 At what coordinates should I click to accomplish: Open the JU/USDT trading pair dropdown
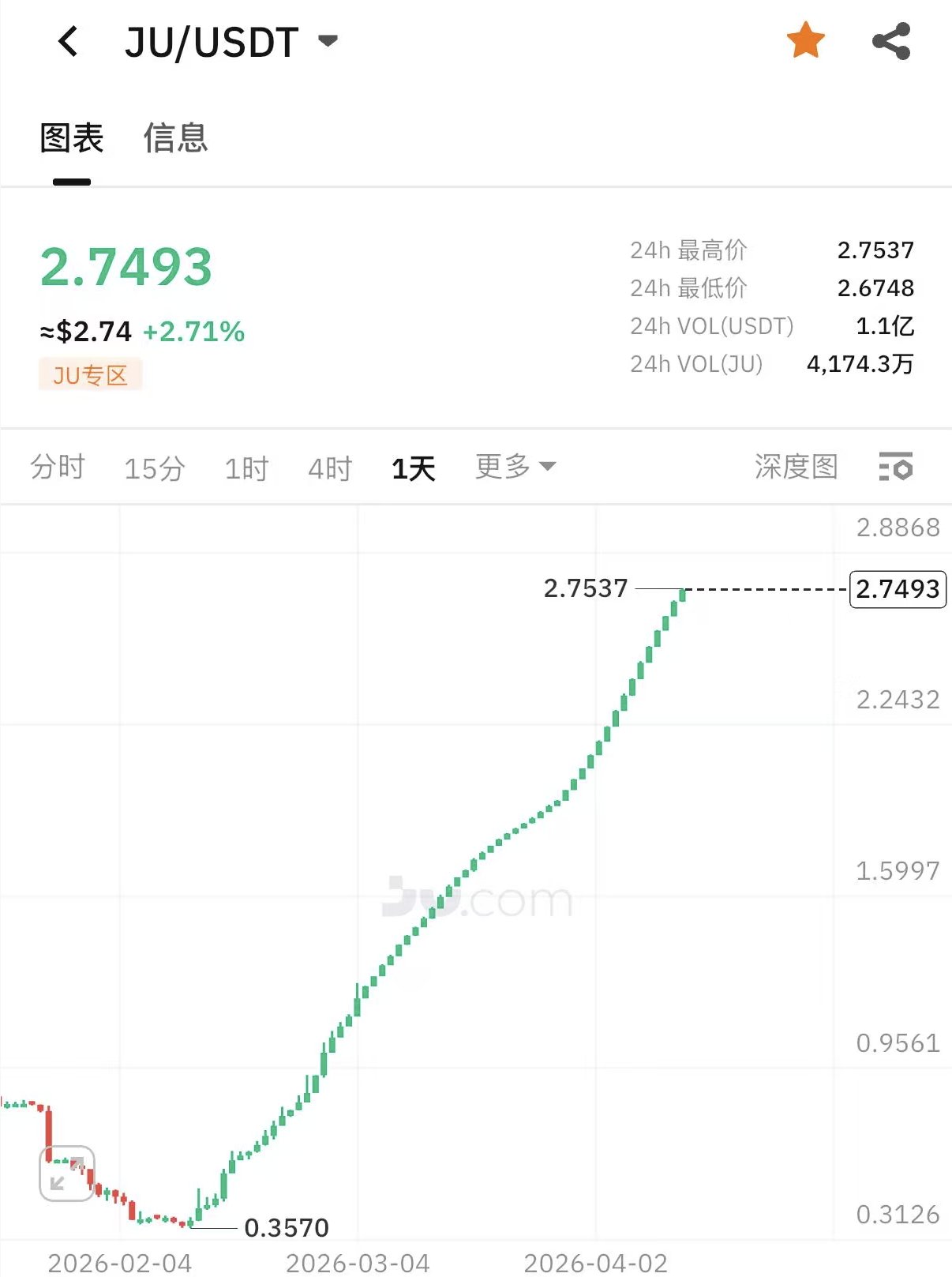(327, 41)
